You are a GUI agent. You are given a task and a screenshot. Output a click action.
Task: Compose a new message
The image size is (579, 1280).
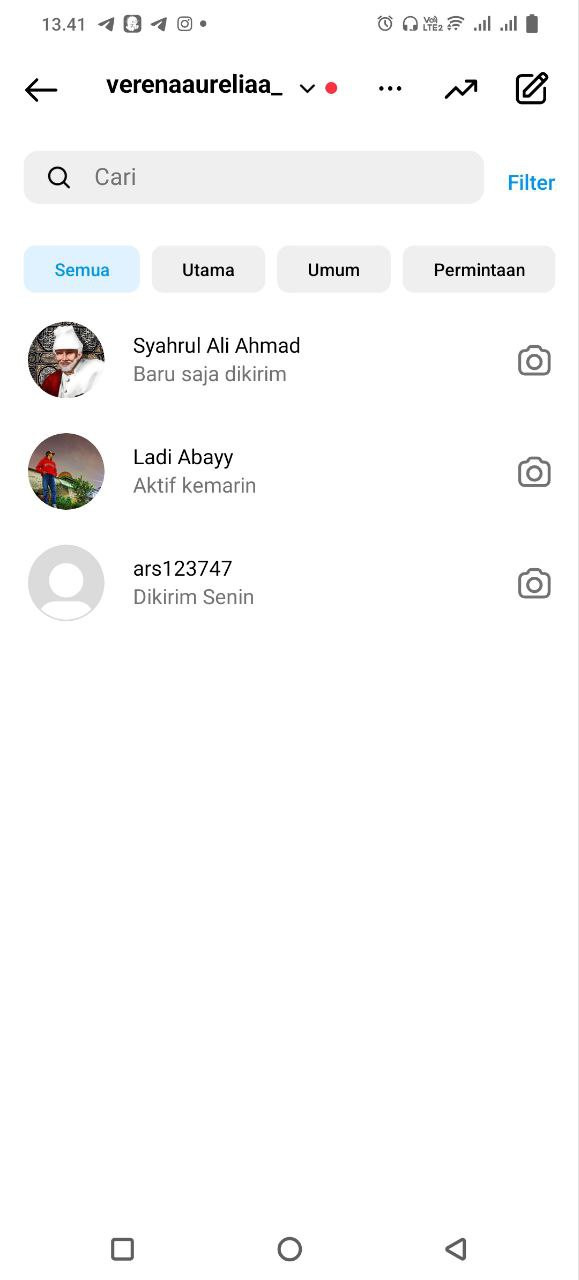point(532,89)
